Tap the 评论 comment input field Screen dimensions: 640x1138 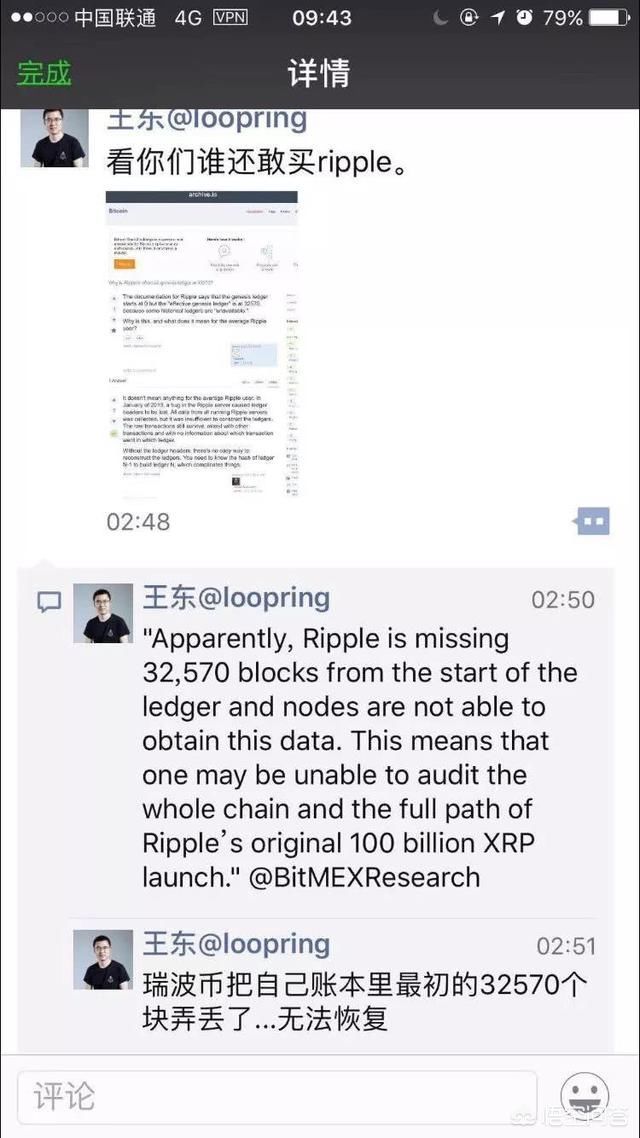(277, 1097)
